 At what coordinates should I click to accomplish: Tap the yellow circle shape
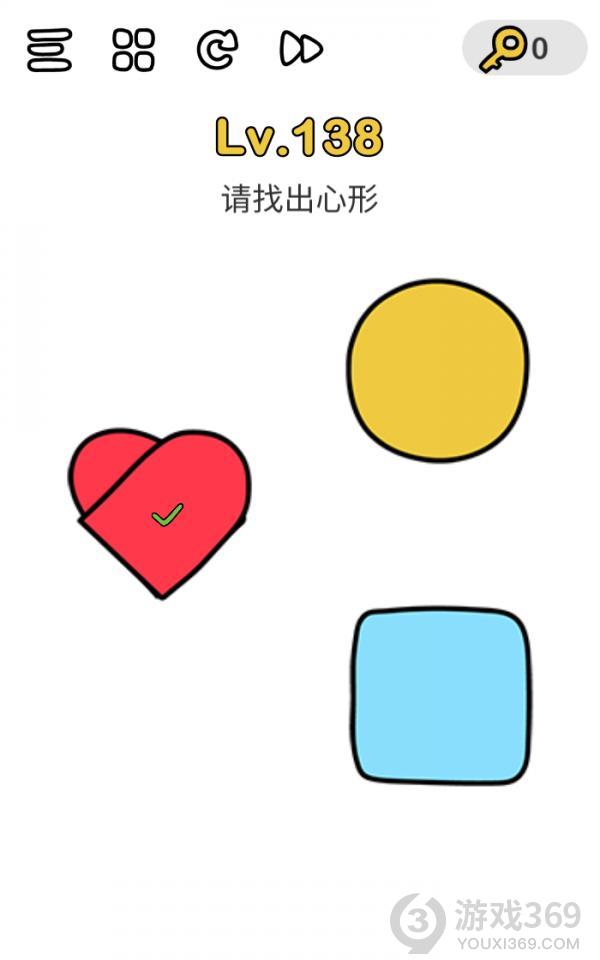click(x=438, y=370)
